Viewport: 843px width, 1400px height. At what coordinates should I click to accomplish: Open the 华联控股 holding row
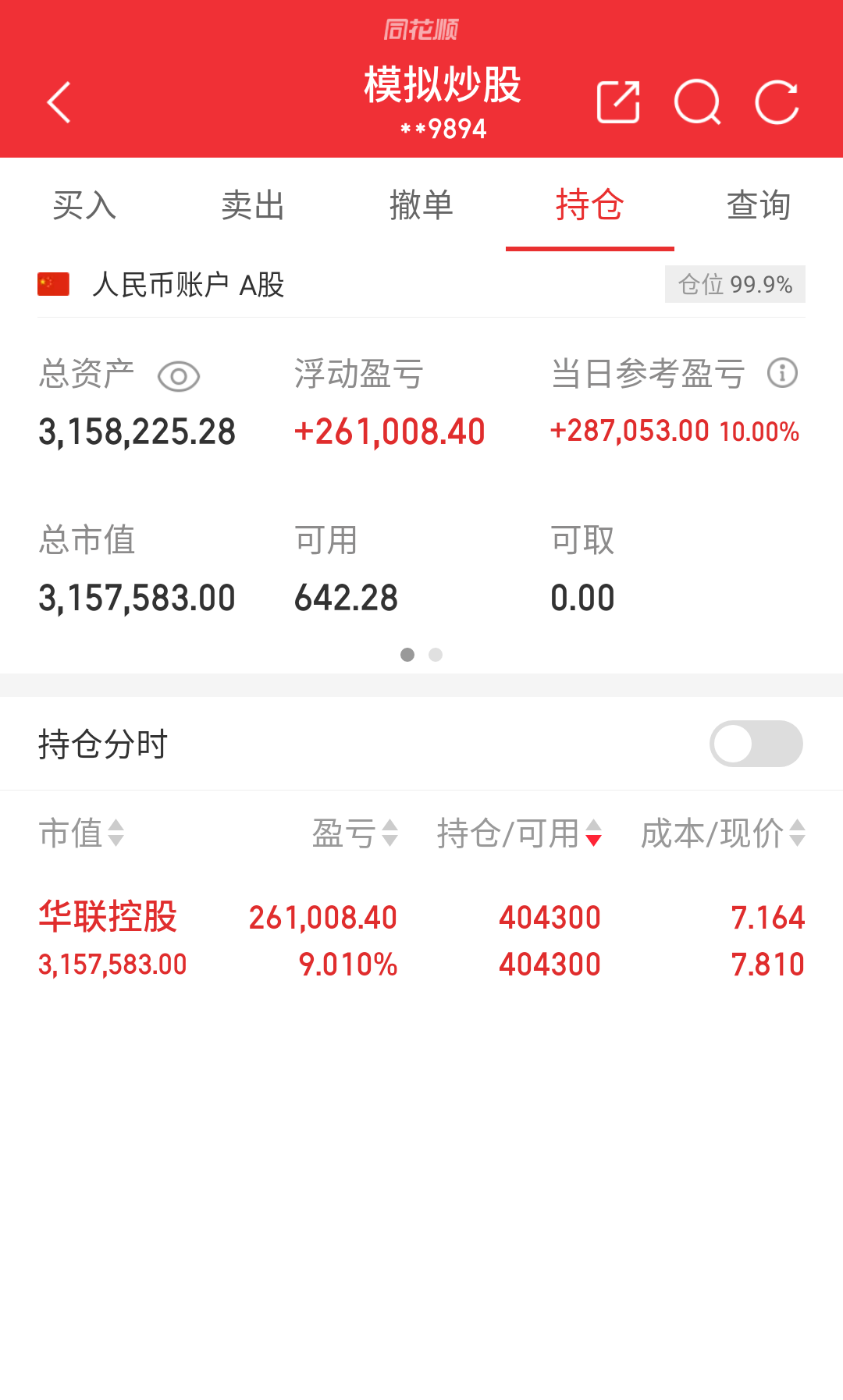point(421,940)
